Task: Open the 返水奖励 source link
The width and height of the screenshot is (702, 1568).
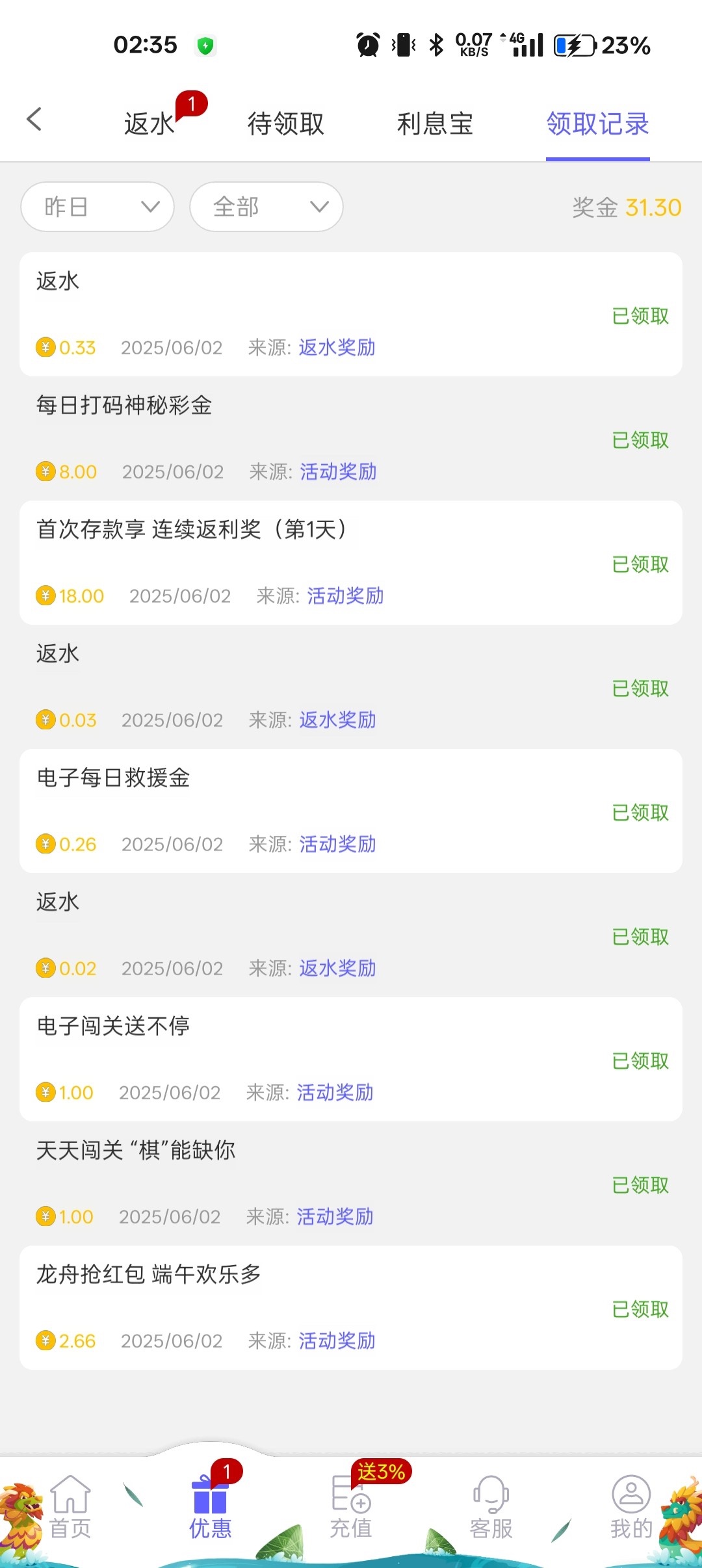Action: coord(337,348)
